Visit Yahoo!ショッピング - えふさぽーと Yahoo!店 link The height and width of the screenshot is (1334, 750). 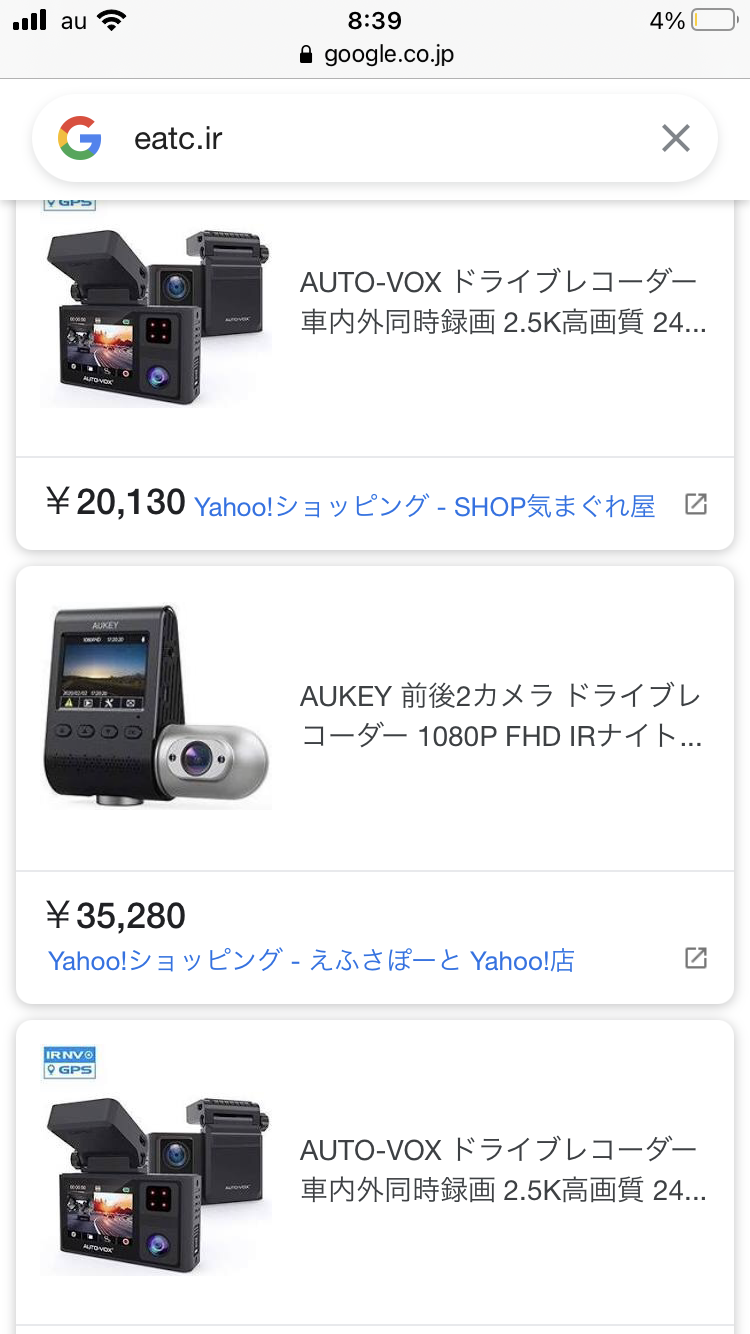tap(311, 961)
